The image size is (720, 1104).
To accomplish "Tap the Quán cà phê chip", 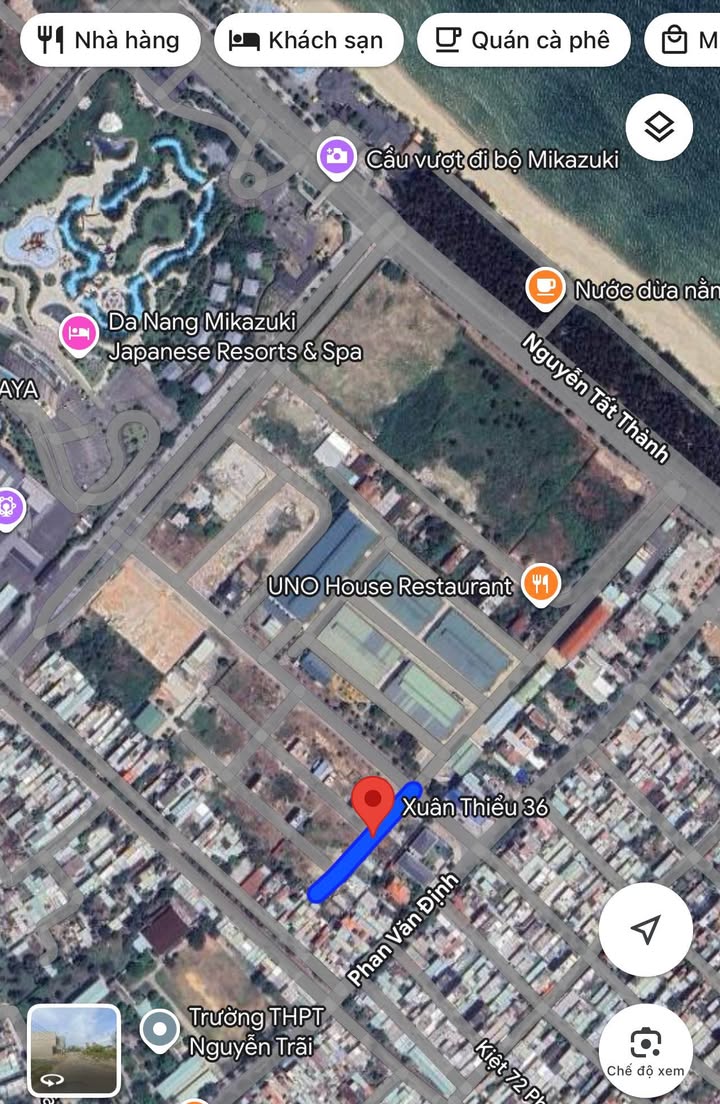I will 523,41.
